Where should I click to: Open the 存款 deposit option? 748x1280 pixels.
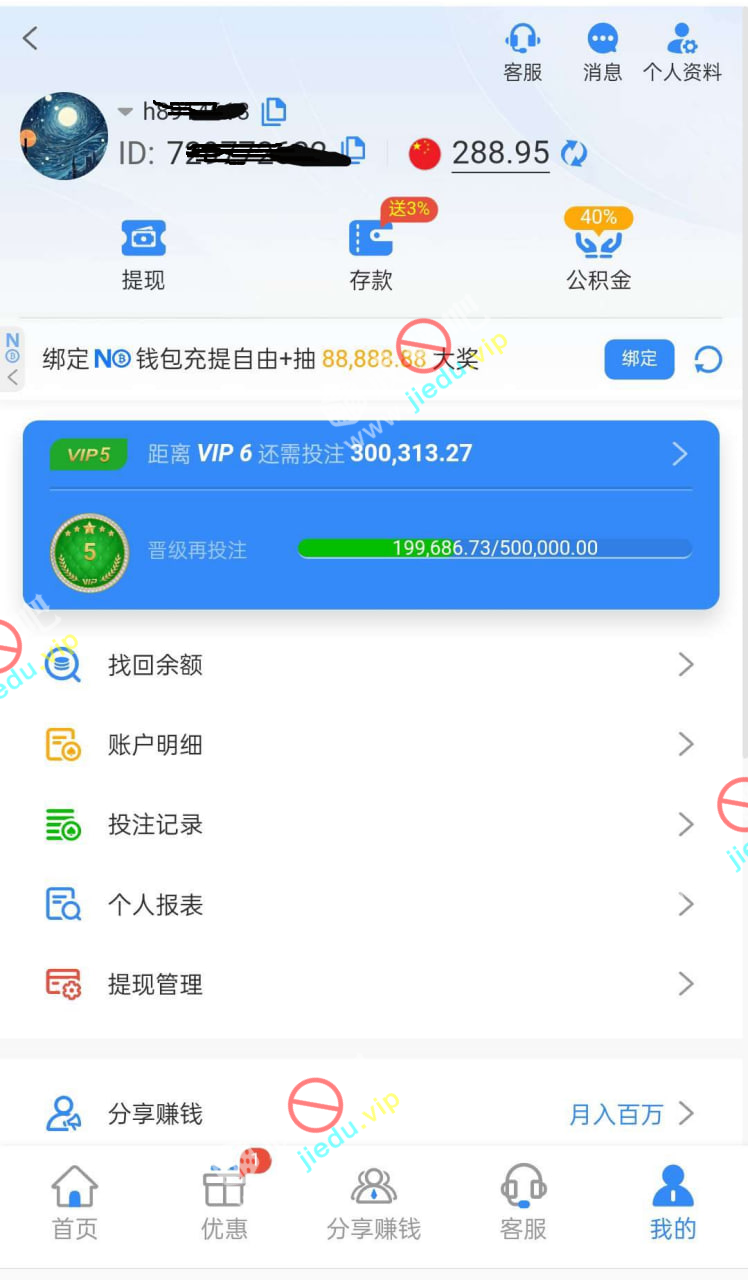tap(371, 255)
